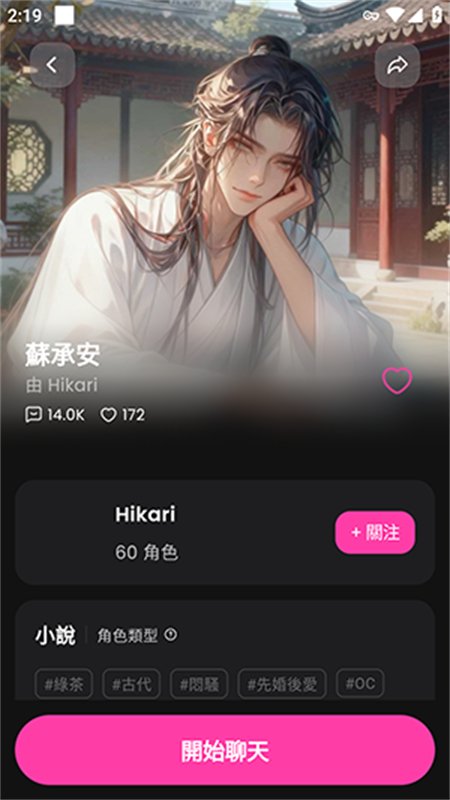Viewport: 450px width, 800px height.
Task: Share this character profile
Action: click(397, 65)
